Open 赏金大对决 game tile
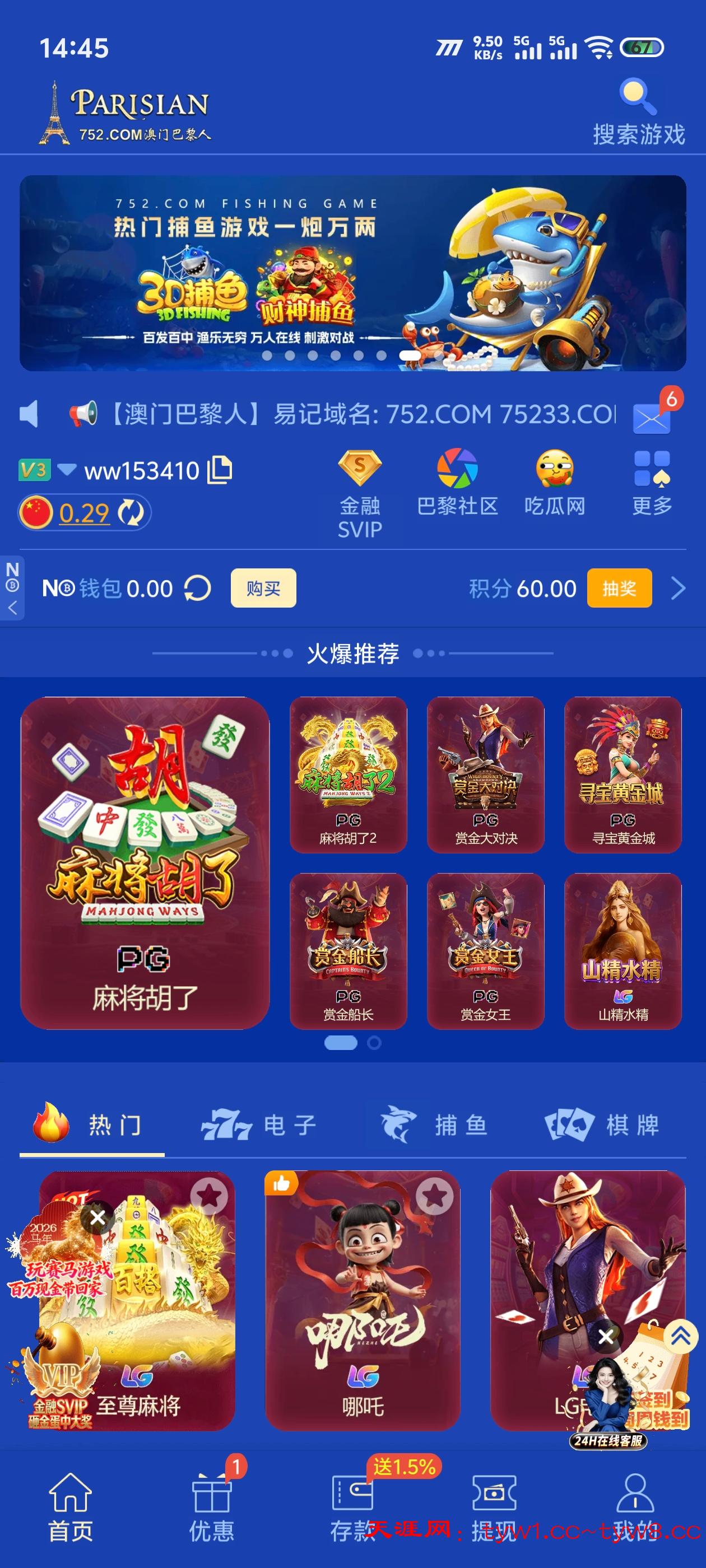The image size is (706, 1568). [485, 774]
